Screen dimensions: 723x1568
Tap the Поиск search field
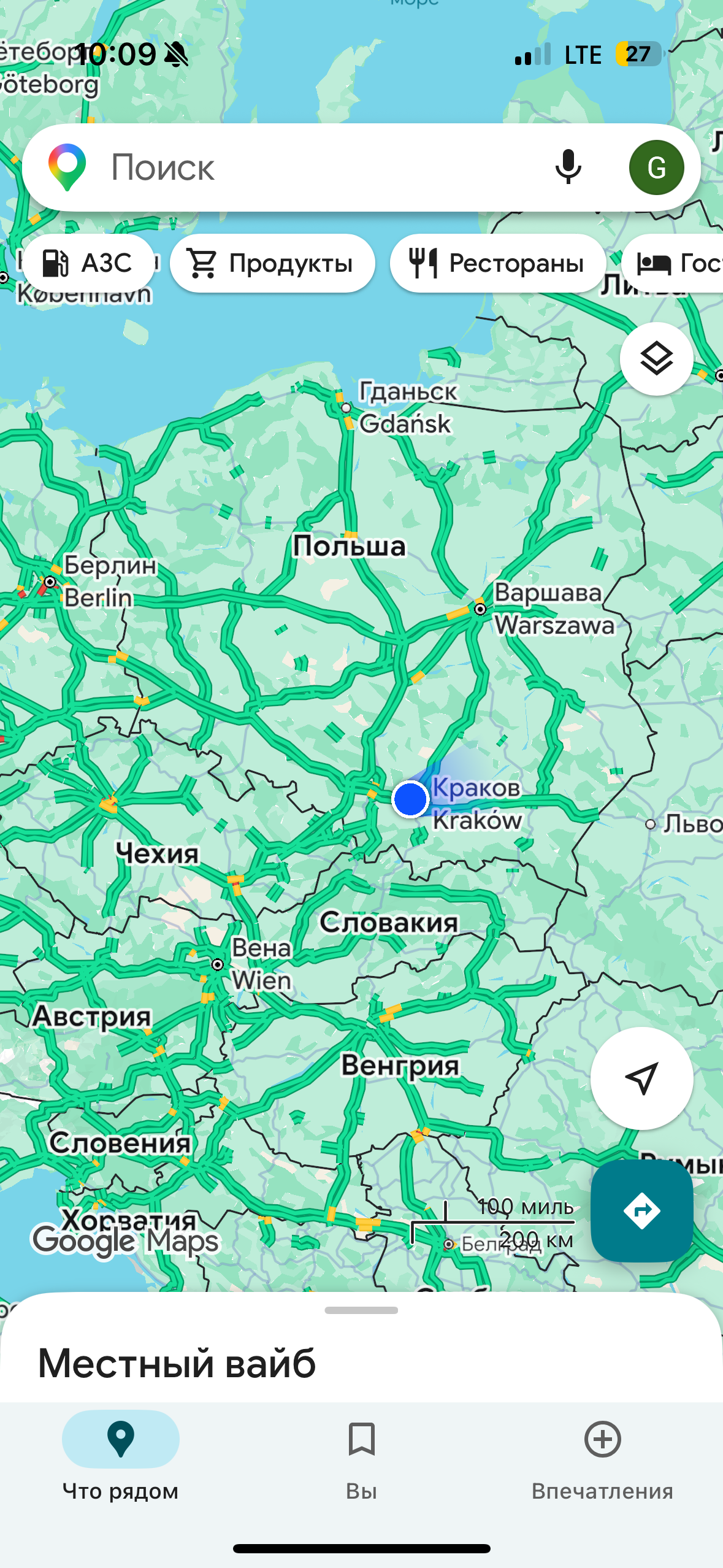(x=307, y=167)
